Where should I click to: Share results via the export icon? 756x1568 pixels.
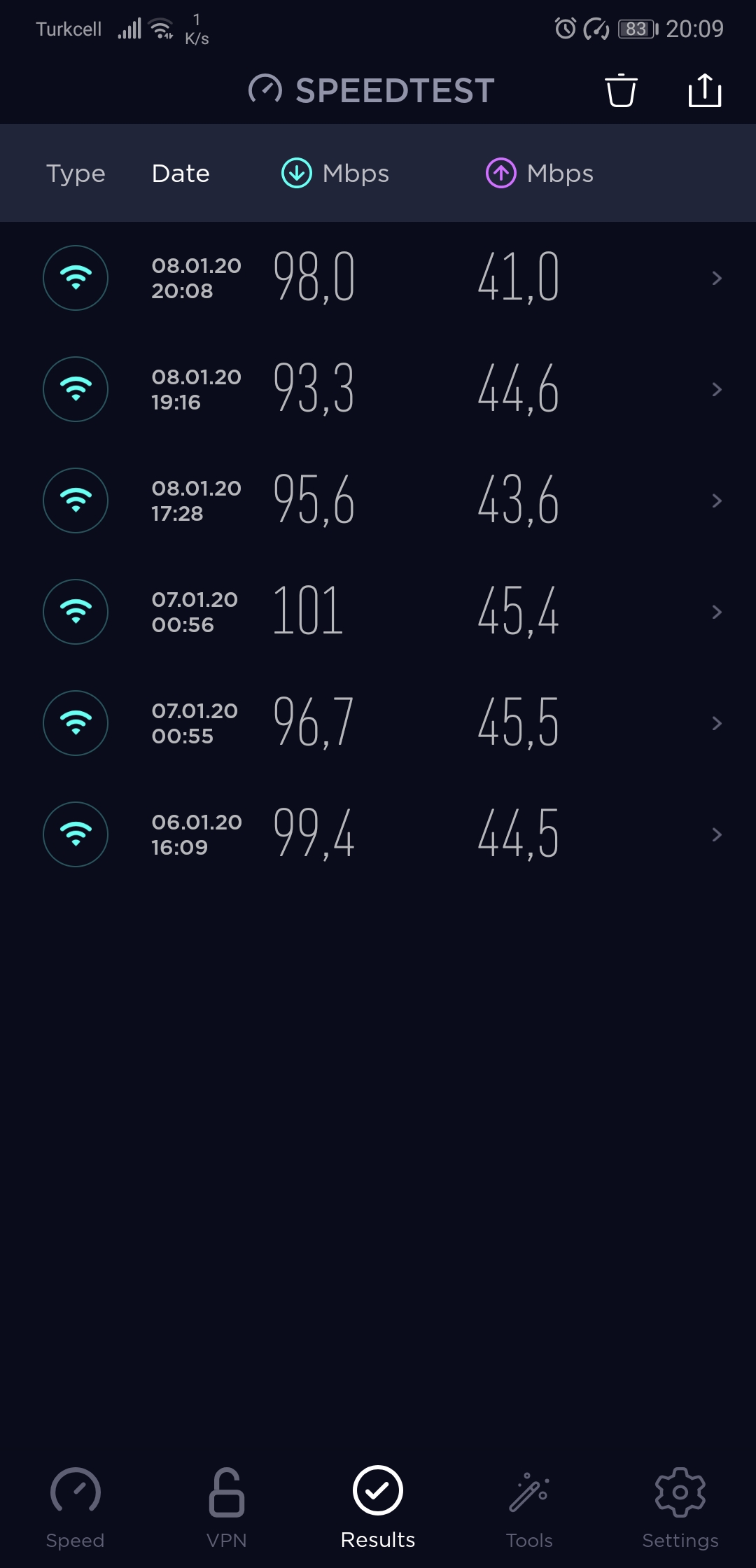[705, 90]
